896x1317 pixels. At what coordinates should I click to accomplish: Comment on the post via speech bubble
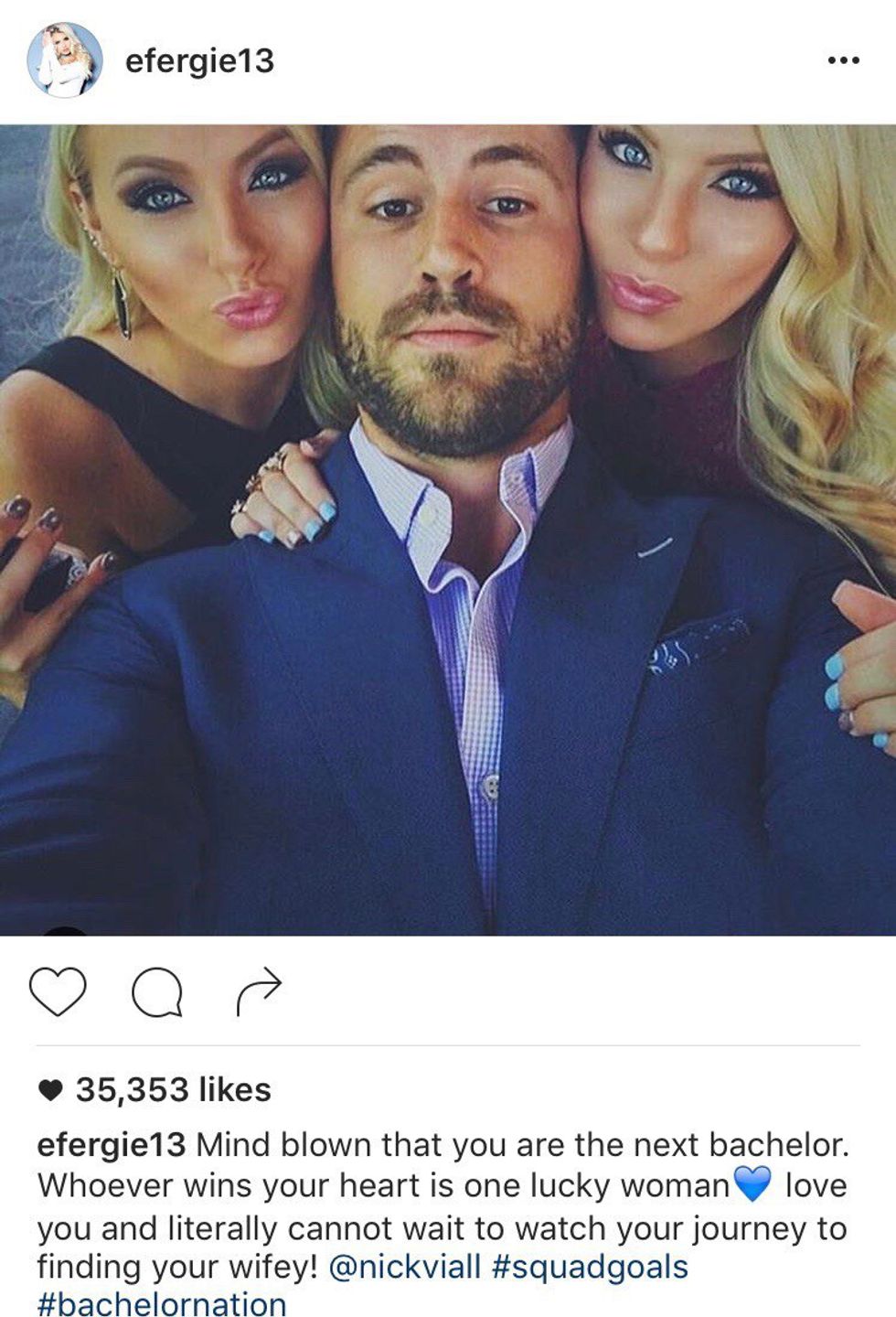coord(157,992)
